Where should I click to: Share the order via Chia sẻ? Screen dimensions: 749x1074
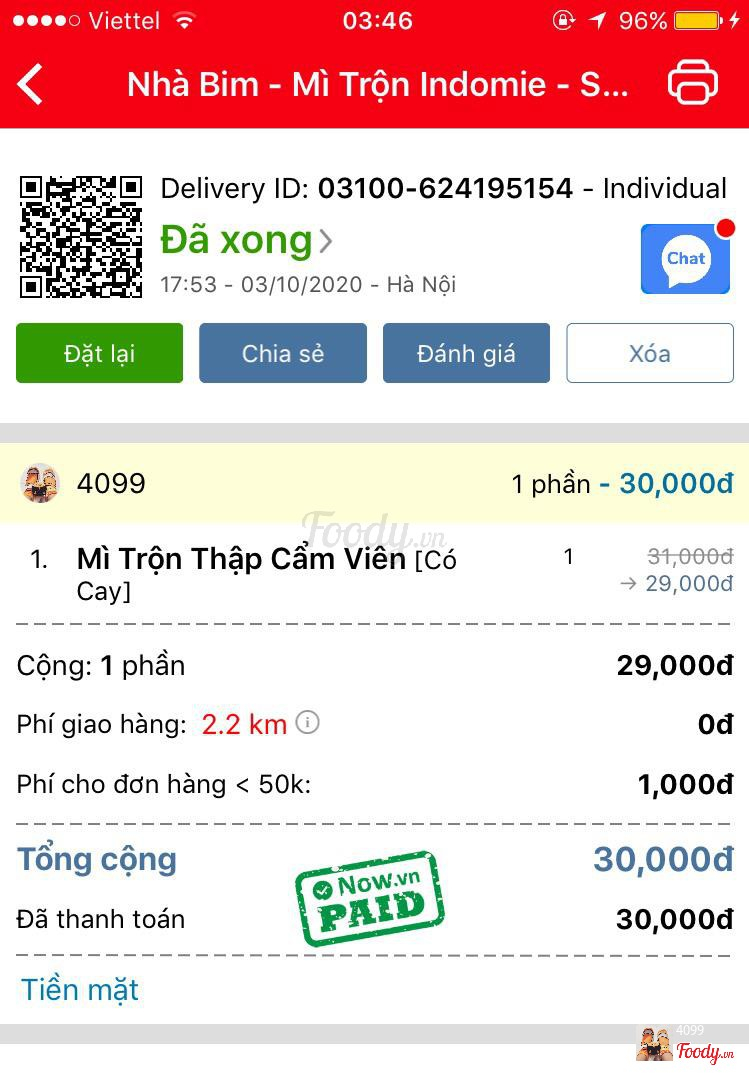coord(283,353)
